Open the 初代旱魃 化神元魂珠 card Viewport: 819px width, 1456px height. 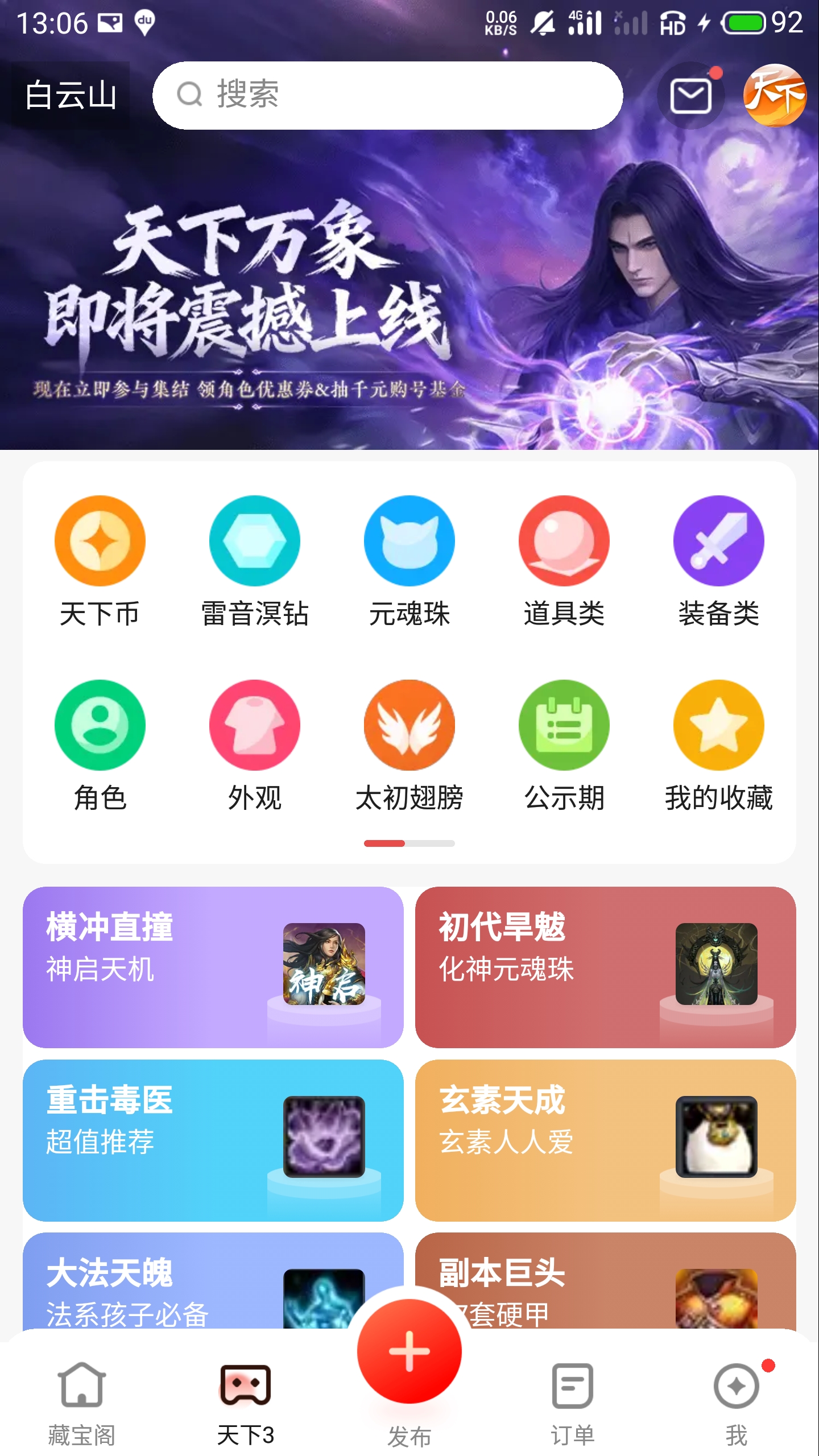605,967
